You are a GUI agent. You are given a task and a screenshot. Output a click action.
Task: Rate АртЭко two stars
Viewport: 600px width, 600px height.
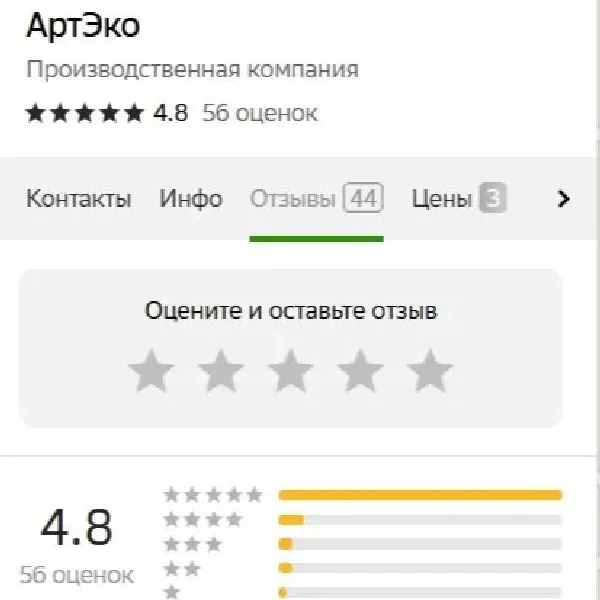coord(221,371)
